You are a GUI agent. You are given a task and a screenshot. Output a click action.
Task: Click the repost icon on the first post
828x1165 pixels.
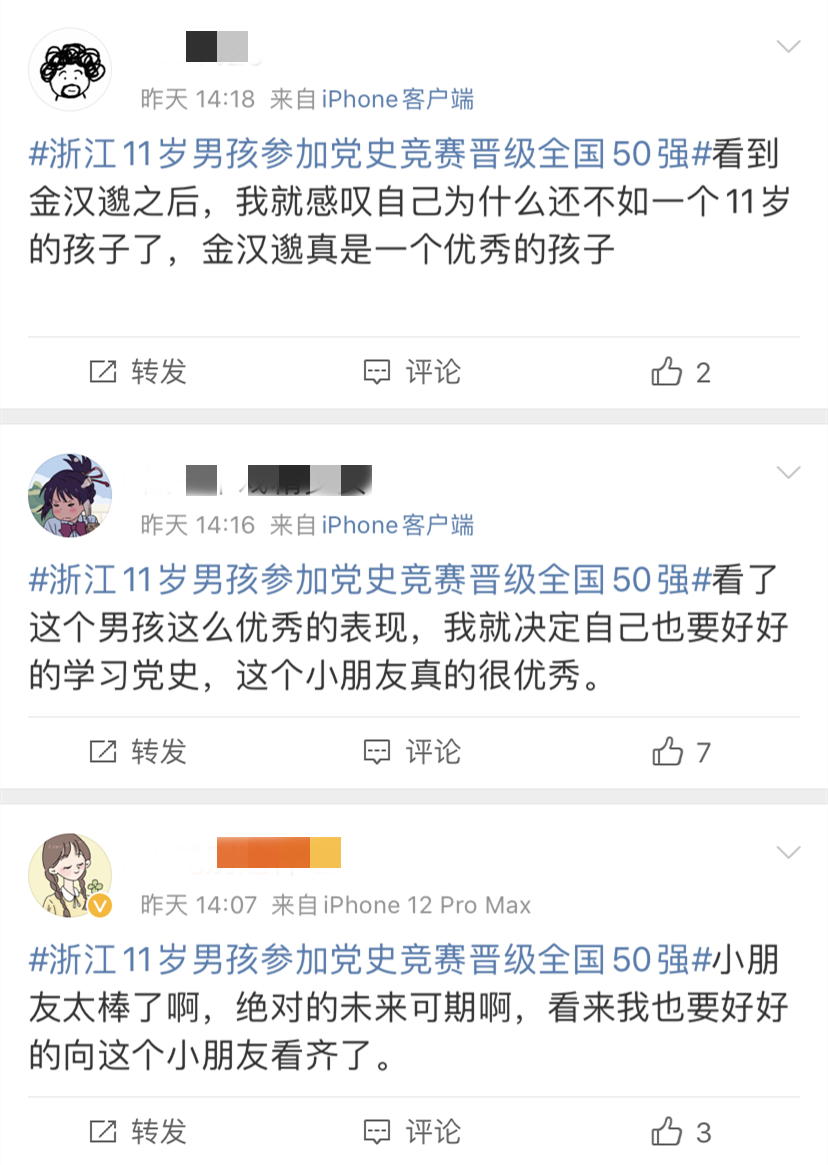click(x=103, y=372)
